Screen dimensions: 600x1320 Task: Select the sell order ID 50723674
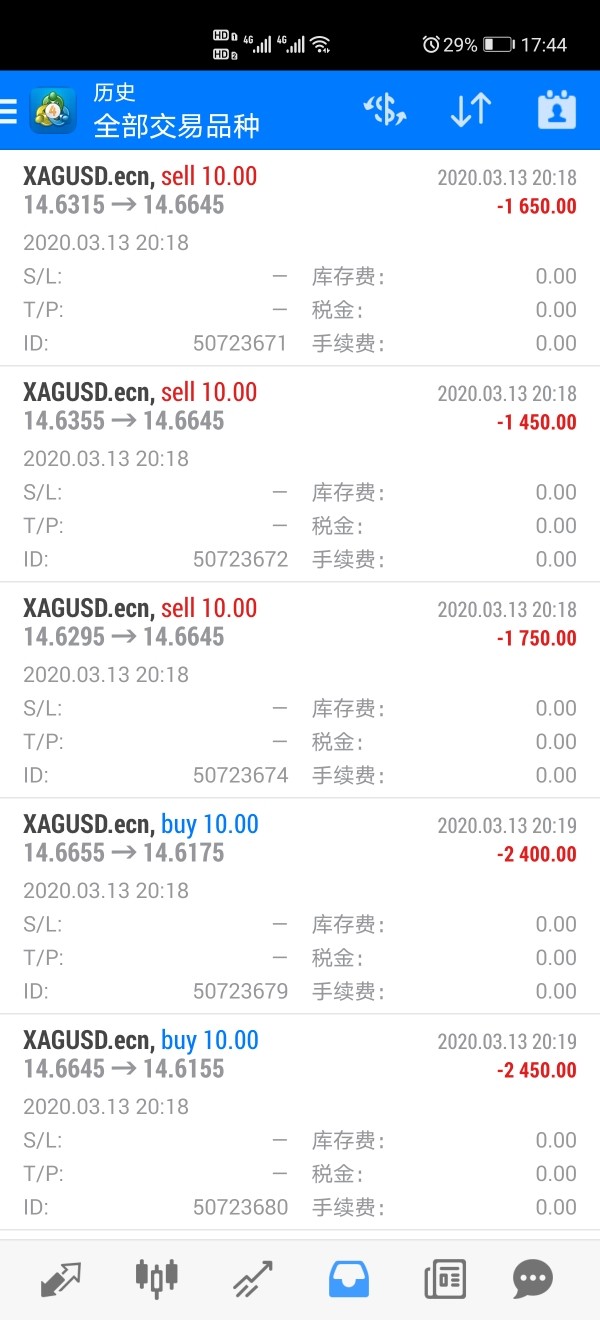300,690
